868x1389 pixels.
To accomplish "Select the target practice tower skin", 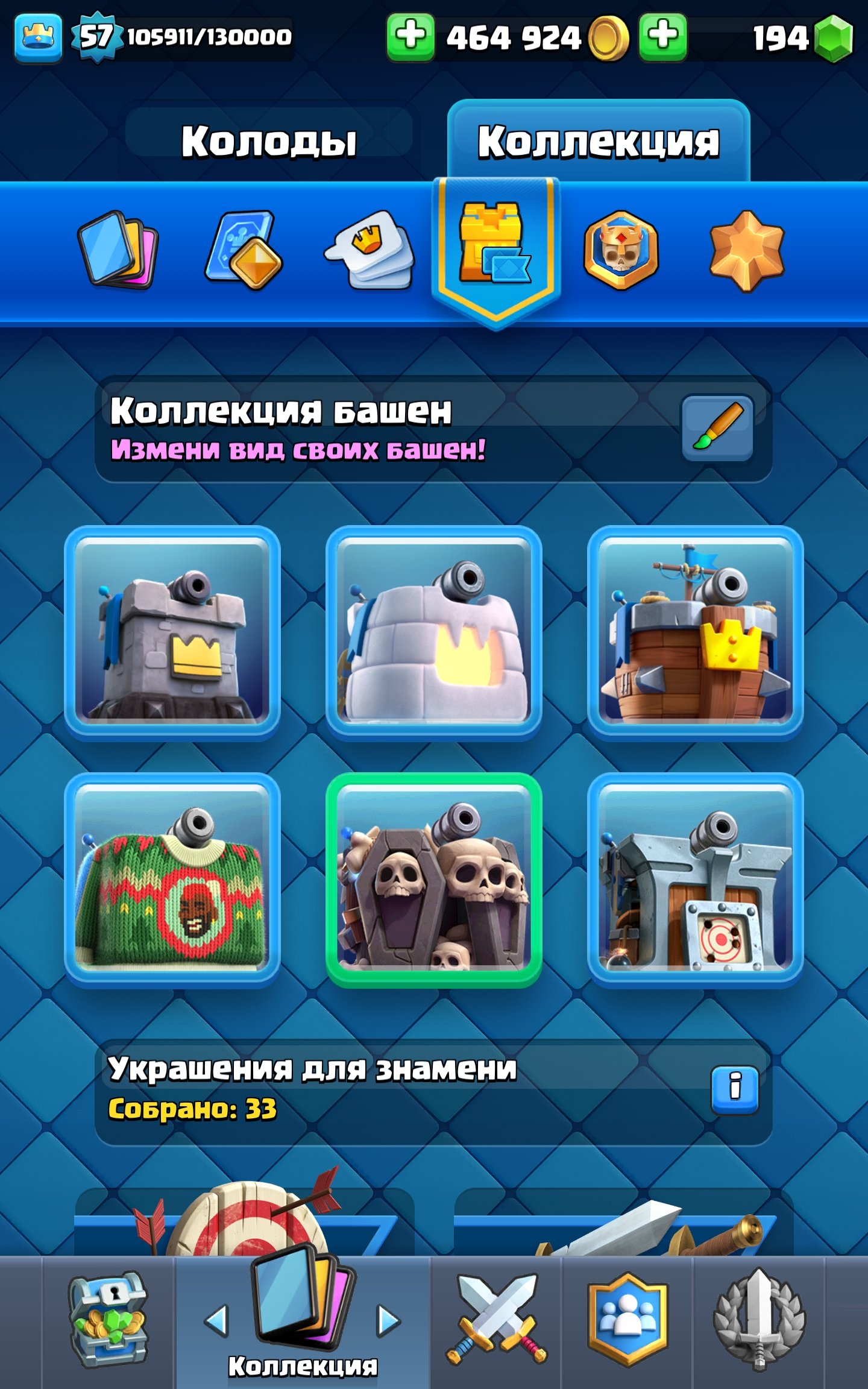I will 695,880.
